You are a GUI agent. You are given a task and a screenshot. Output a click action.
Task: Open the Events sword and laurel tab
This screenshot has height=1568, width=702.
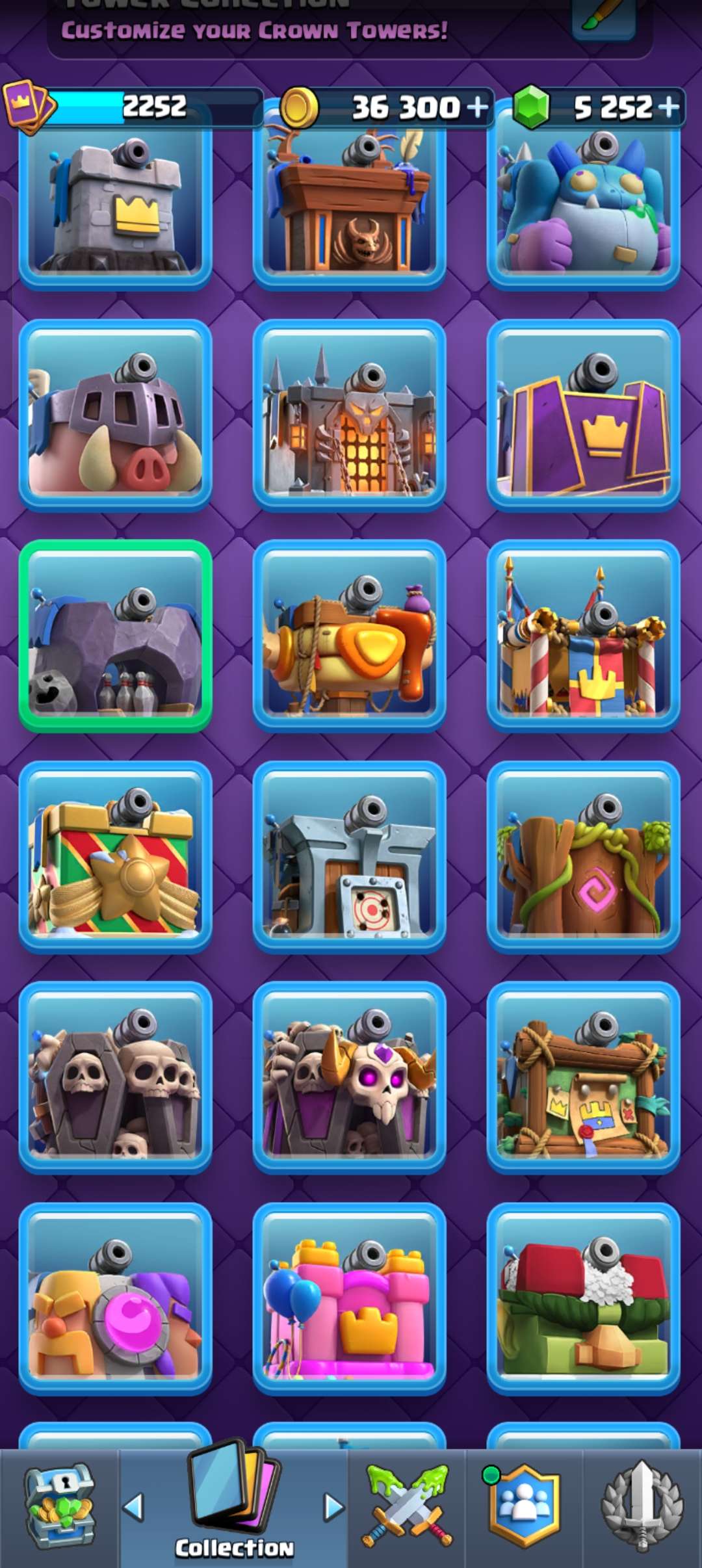642,1508
